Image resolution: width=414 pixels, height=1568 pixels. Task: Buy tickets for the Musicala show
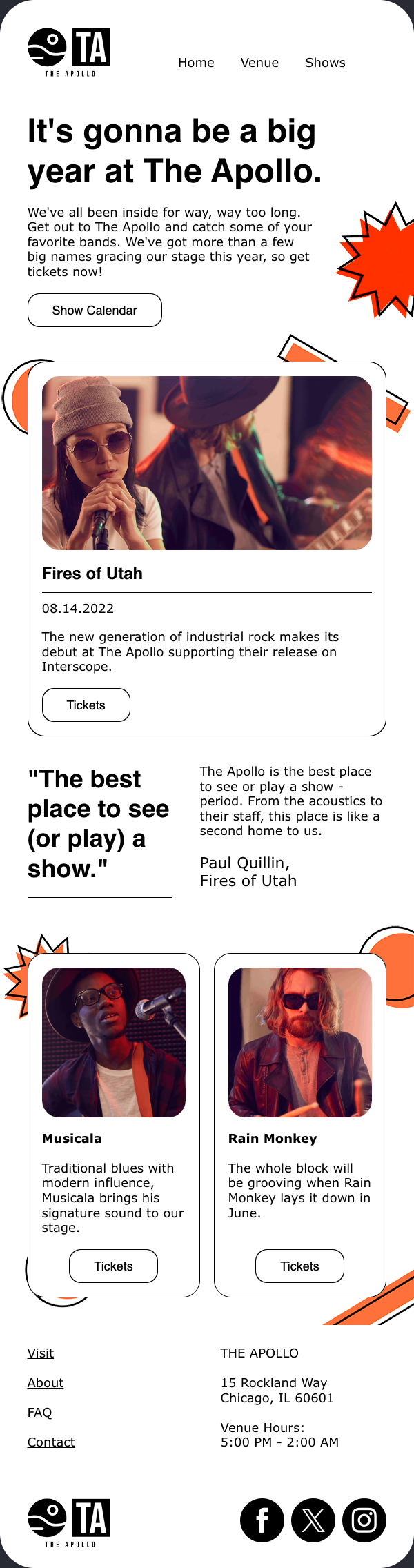click(x=113, y=1266)
